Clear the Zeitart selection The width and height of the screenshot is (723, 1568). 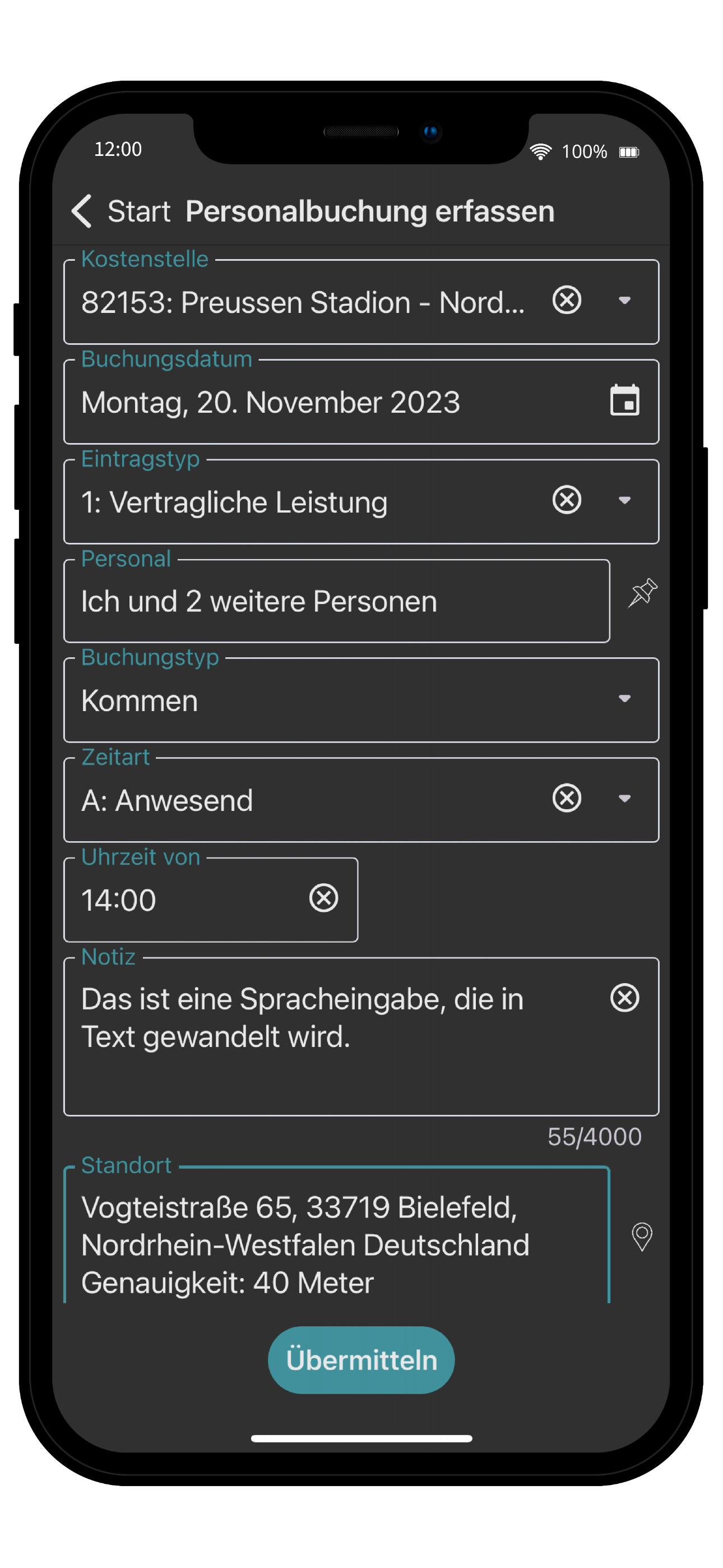(566, 799)
